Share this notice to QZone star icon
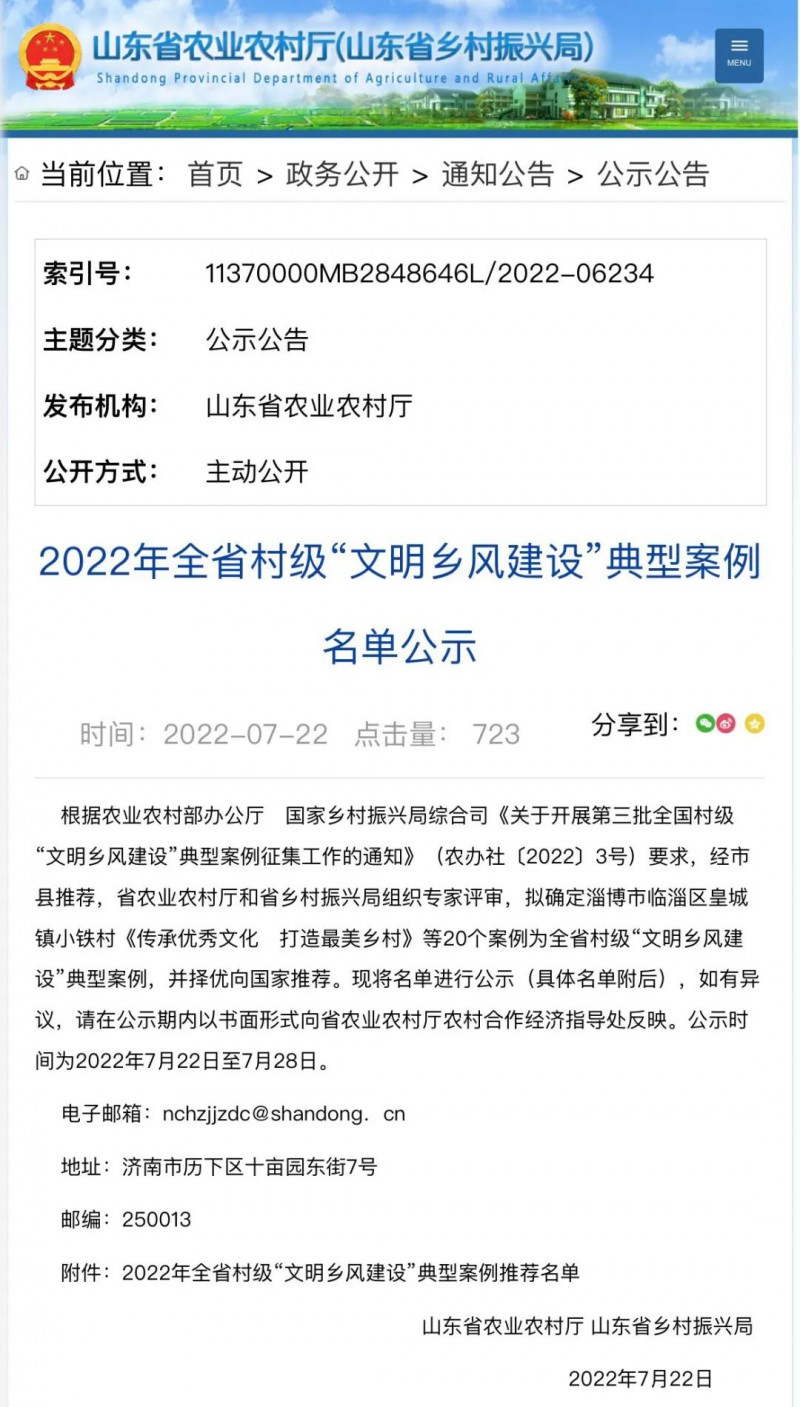This screenshot has width=800, height=1407. (755, 723)
